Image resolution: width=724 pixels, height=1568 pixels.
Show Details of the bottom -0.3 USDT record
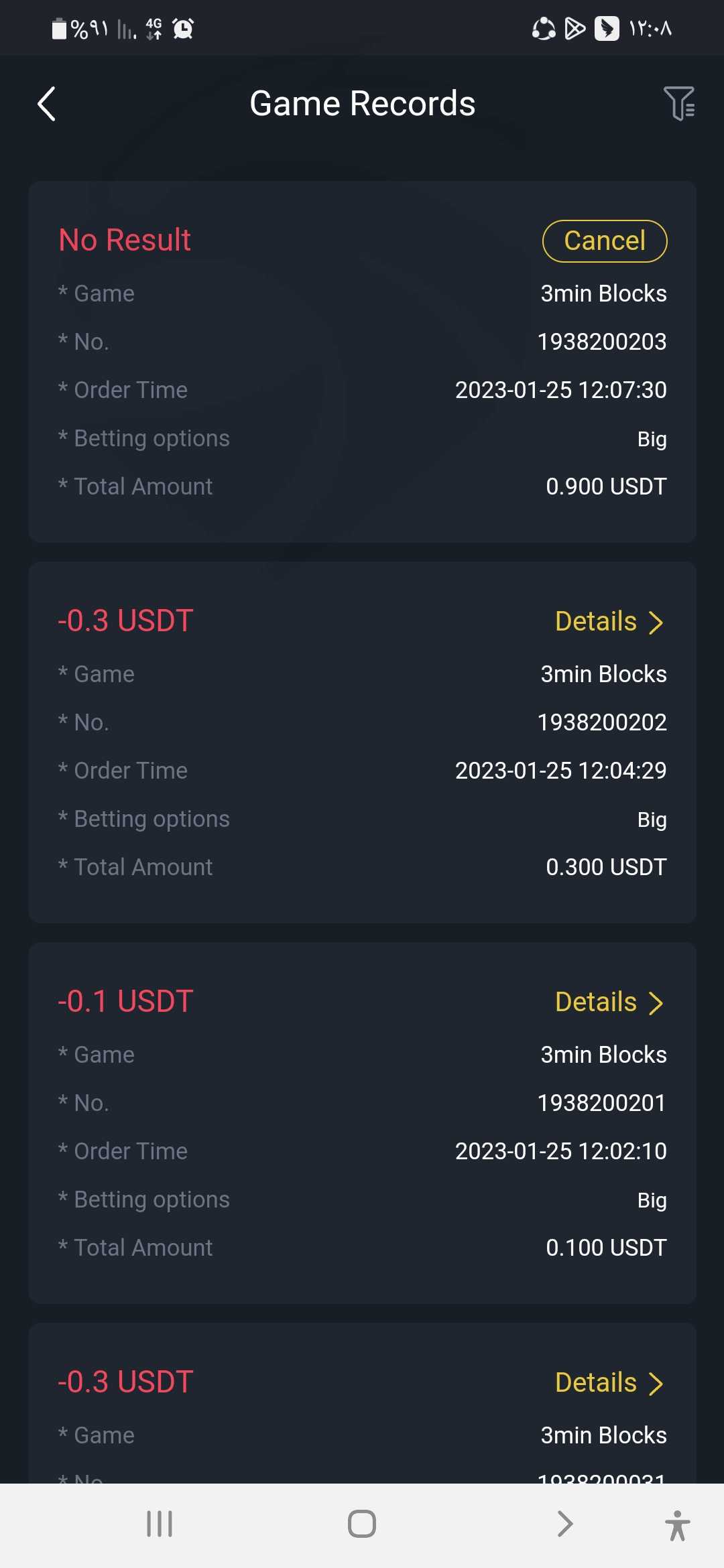coord(609,1383)
